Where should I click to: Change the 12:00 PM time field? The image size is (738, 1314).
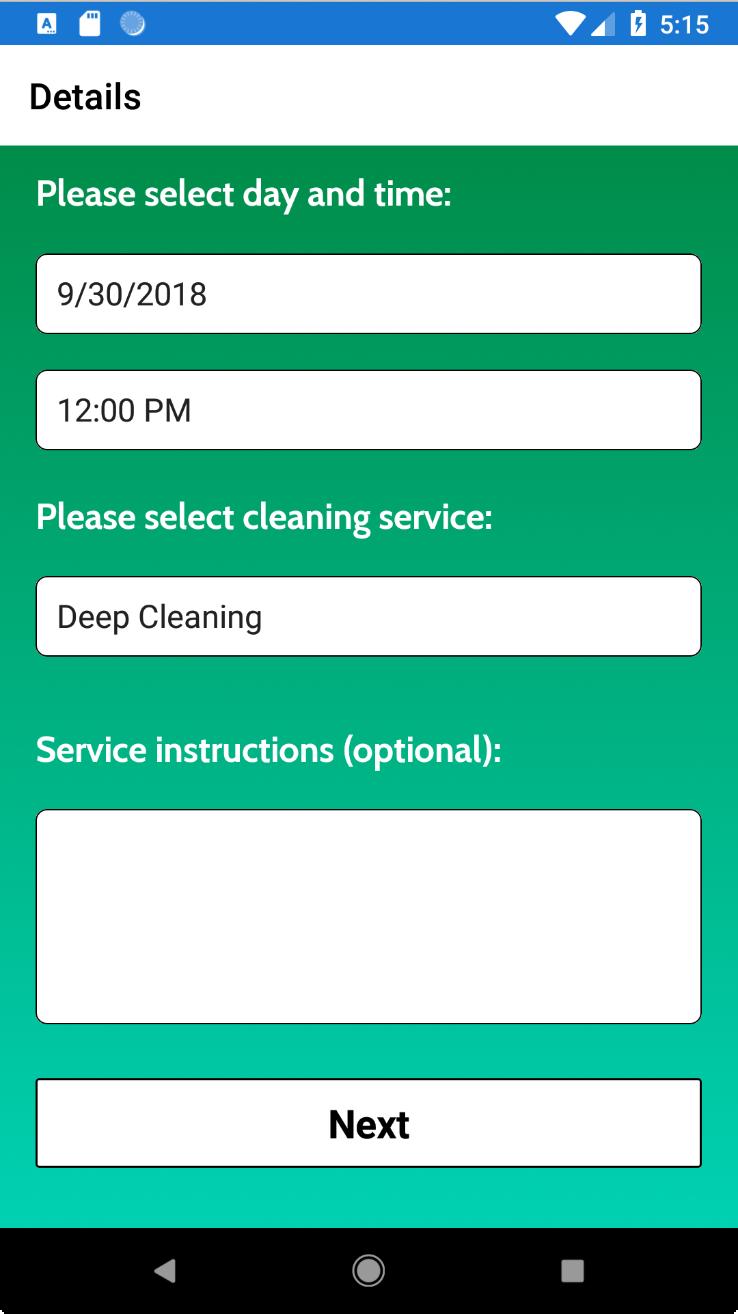pos(368,410)
